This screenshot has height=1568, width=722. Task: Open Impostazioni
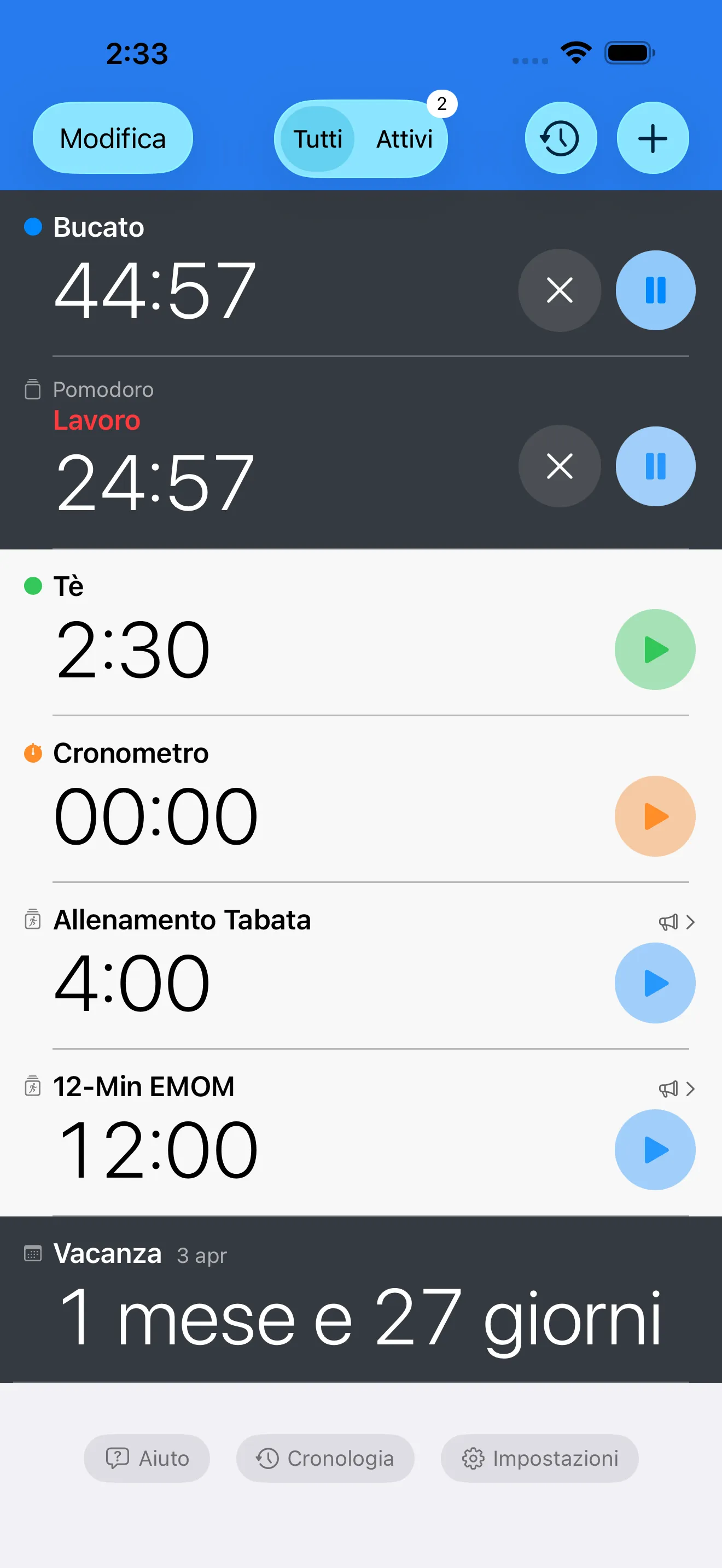click(x=539, y=1458)
